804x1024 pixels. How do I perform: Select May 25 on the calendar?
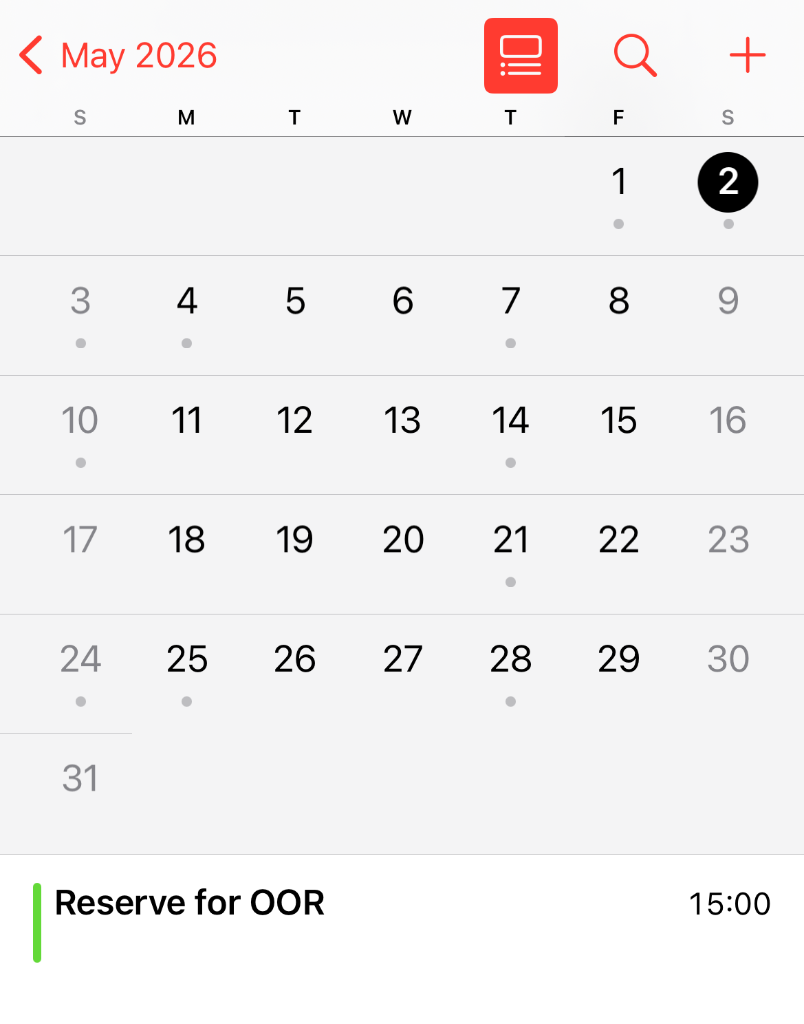(187, 659)
